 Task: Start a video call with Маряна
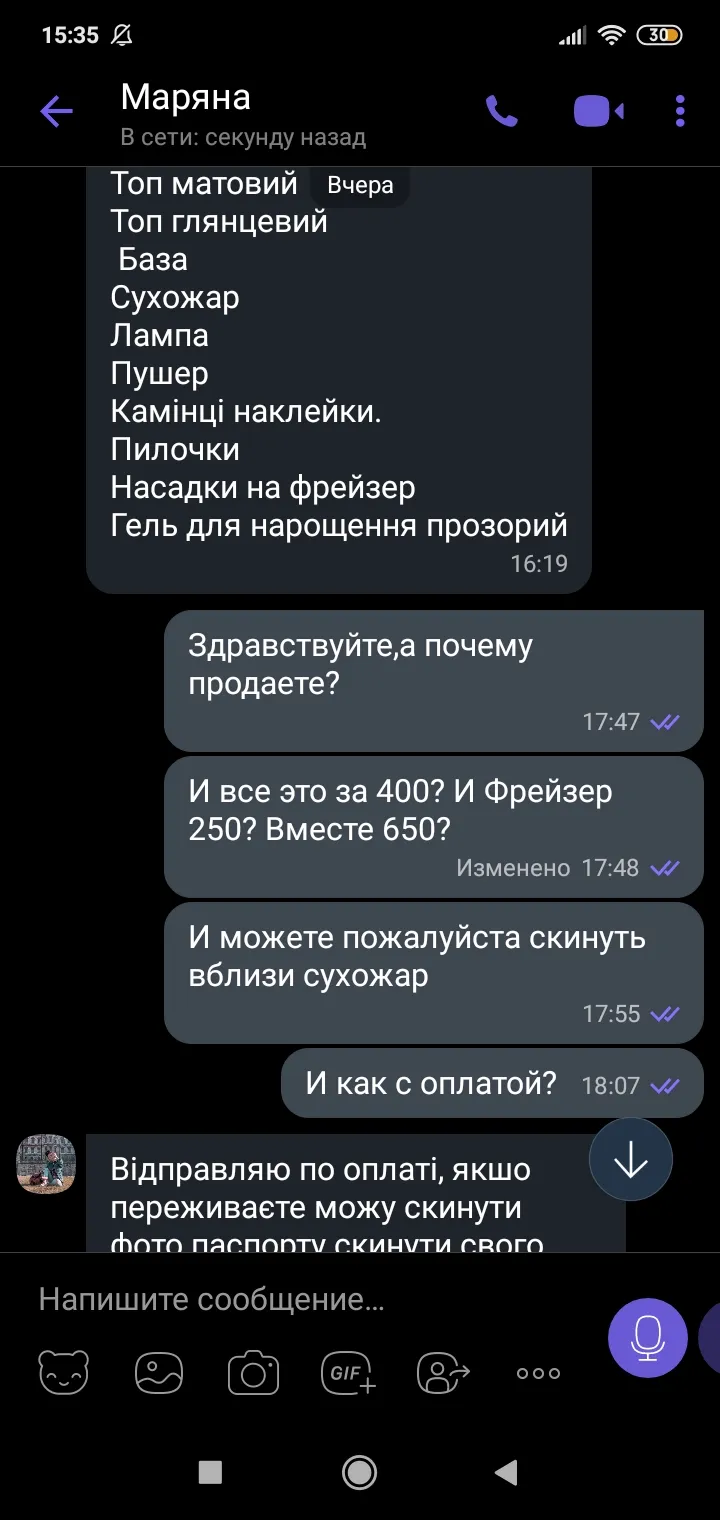598,111
